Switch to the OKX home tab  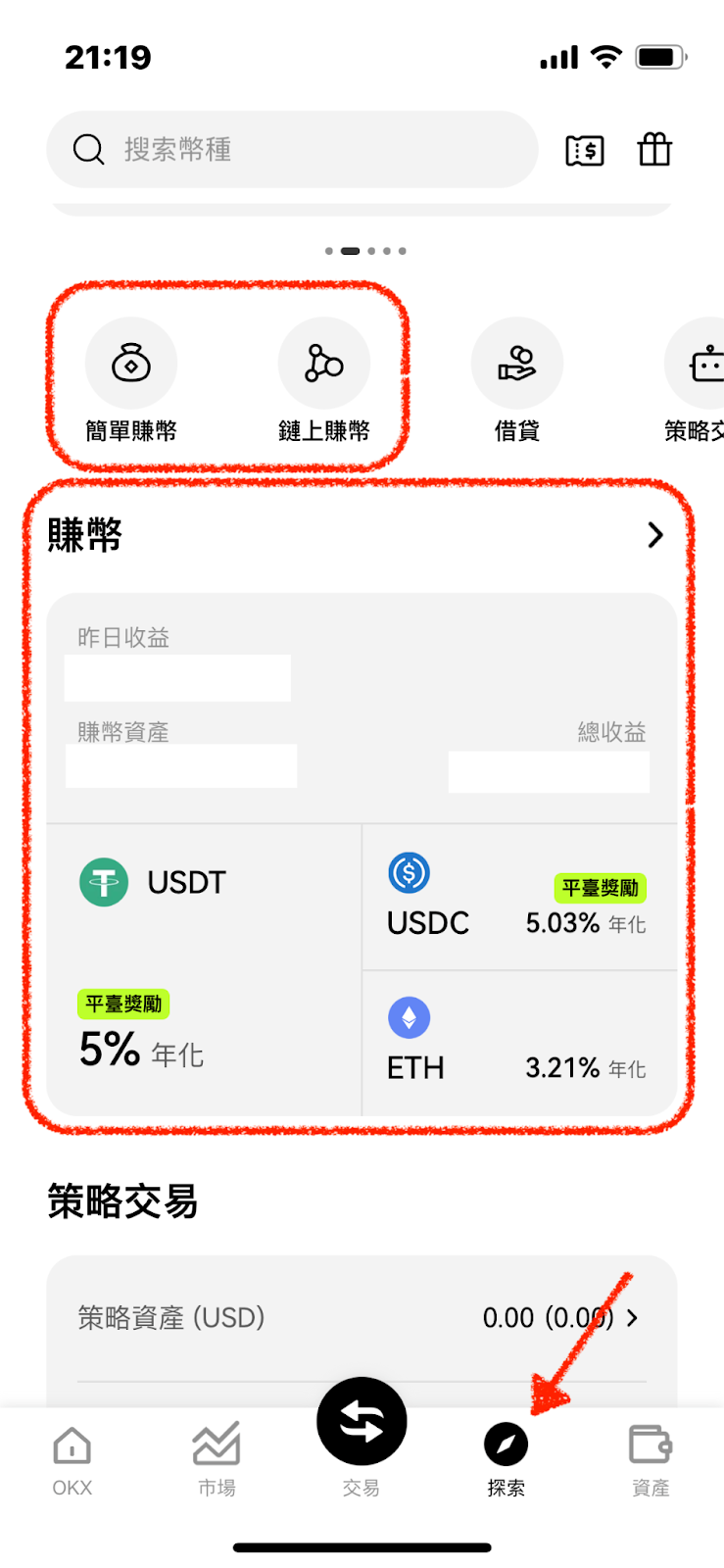click(x=72, y=1460)
